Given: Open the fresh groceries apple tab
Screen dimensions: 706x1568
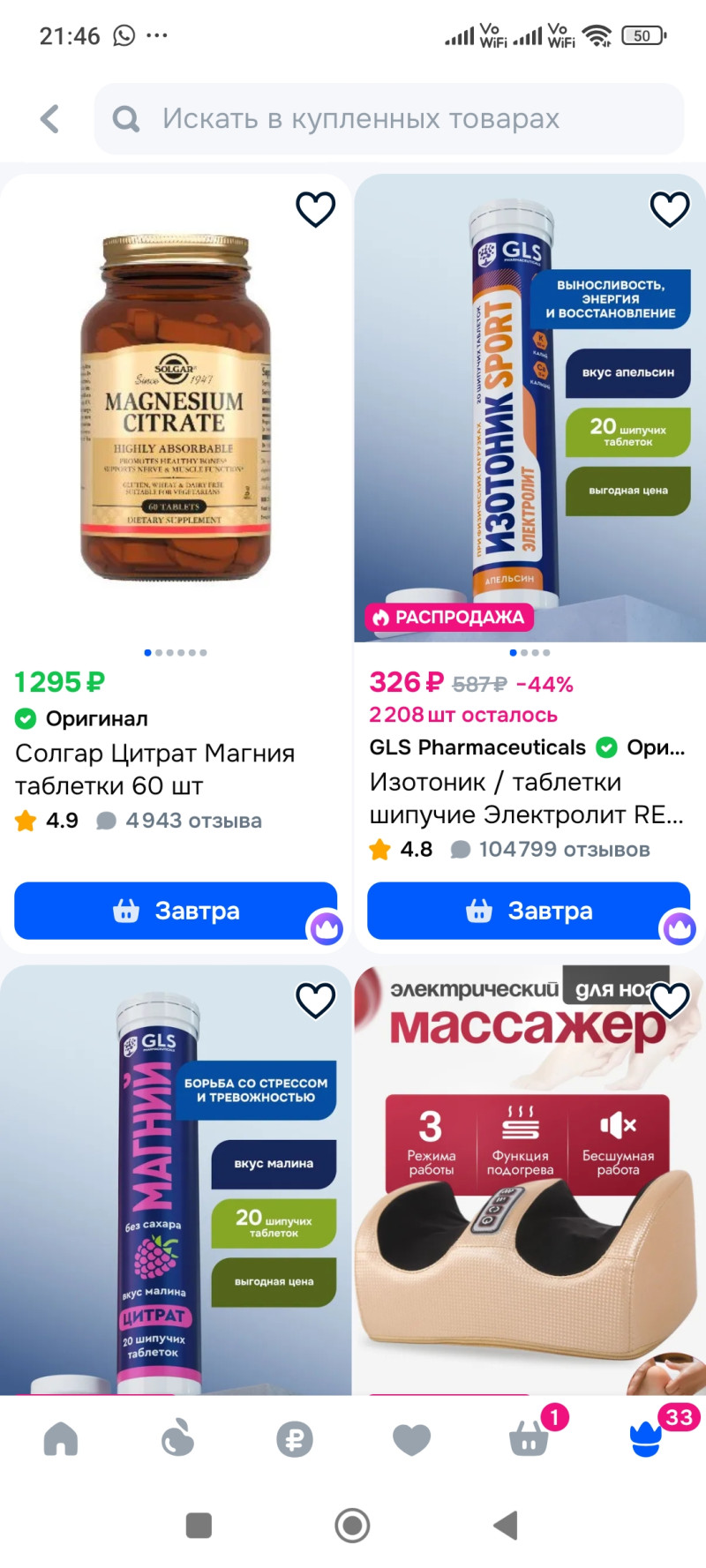Looking at the screenshot, I should click(x=177, y=1439).
